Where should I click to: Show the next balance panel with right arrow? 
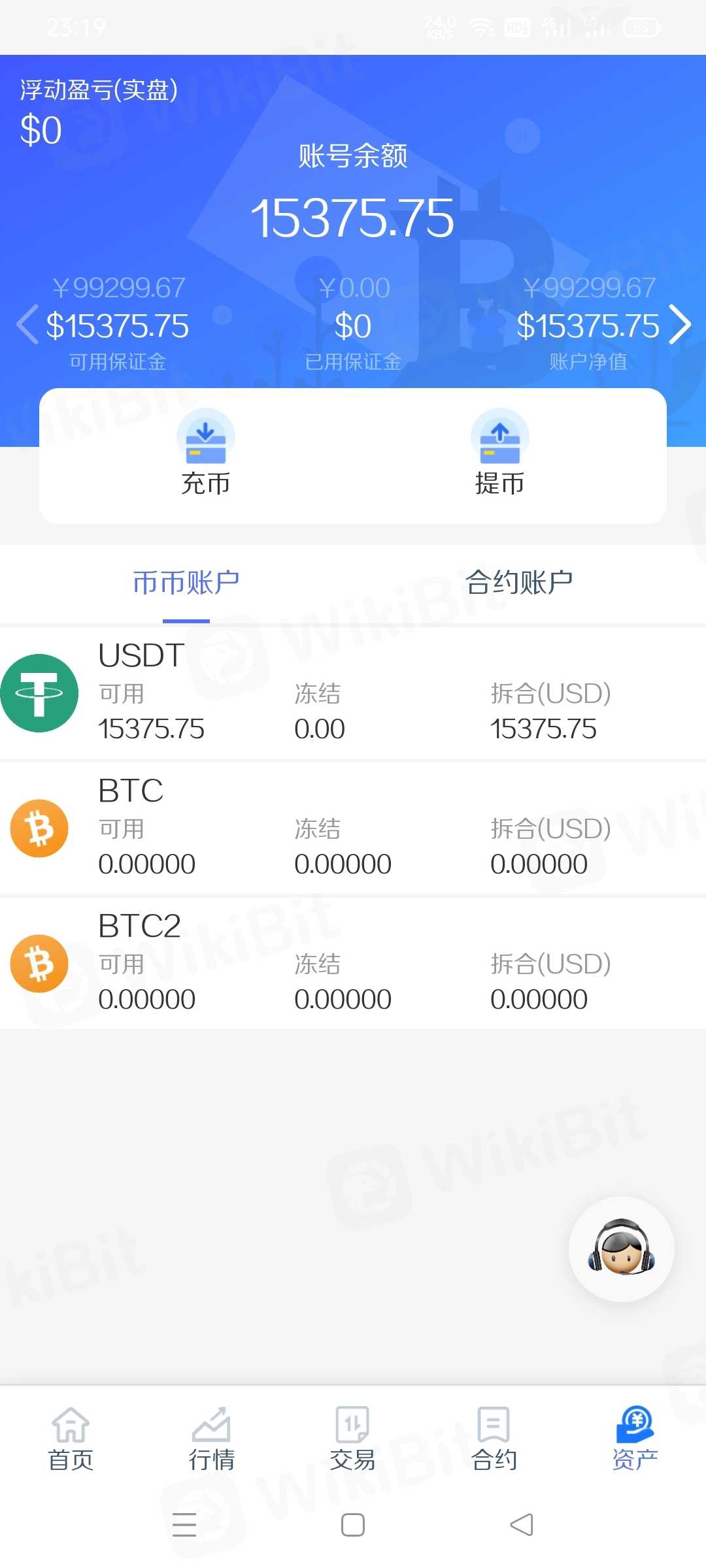680,325
